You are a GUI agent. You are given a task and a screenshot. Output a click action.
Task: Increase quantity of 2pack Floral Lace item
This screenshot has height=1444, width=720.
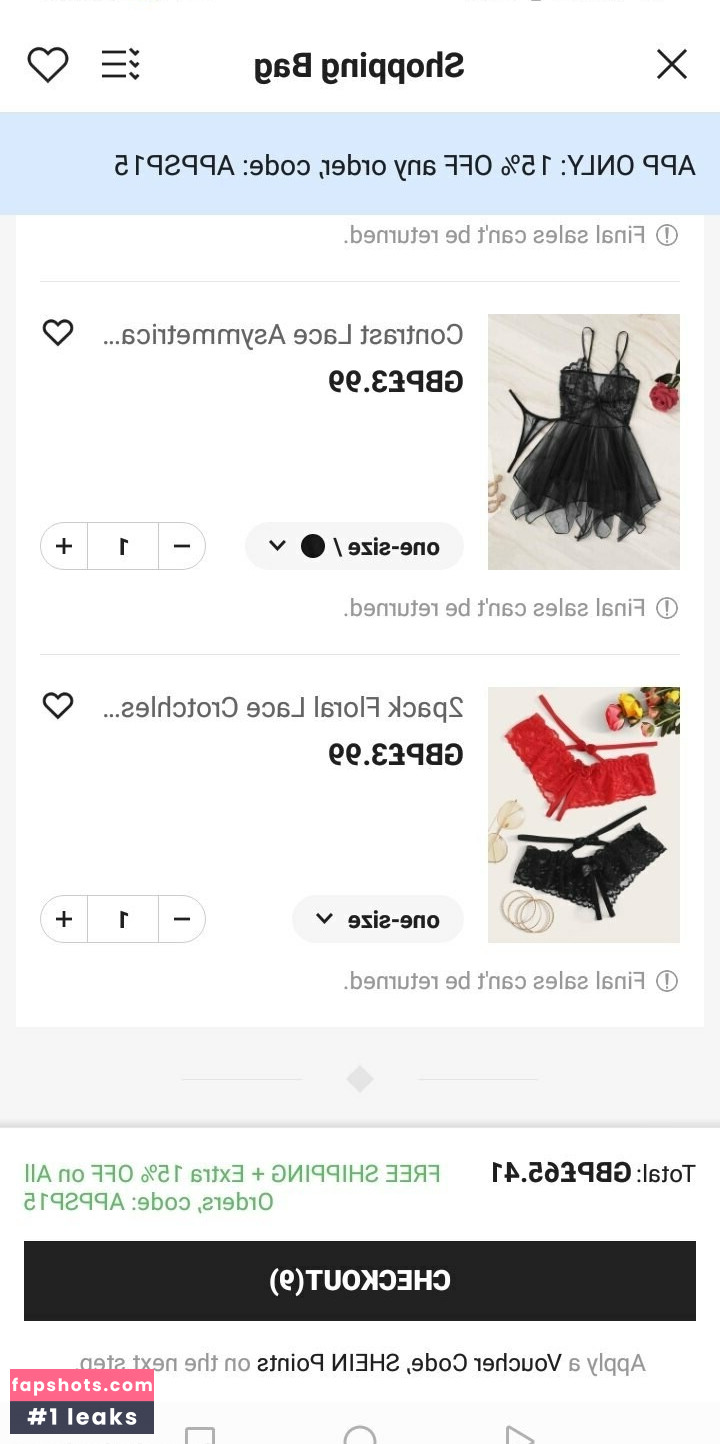click(x=64, y=919)
